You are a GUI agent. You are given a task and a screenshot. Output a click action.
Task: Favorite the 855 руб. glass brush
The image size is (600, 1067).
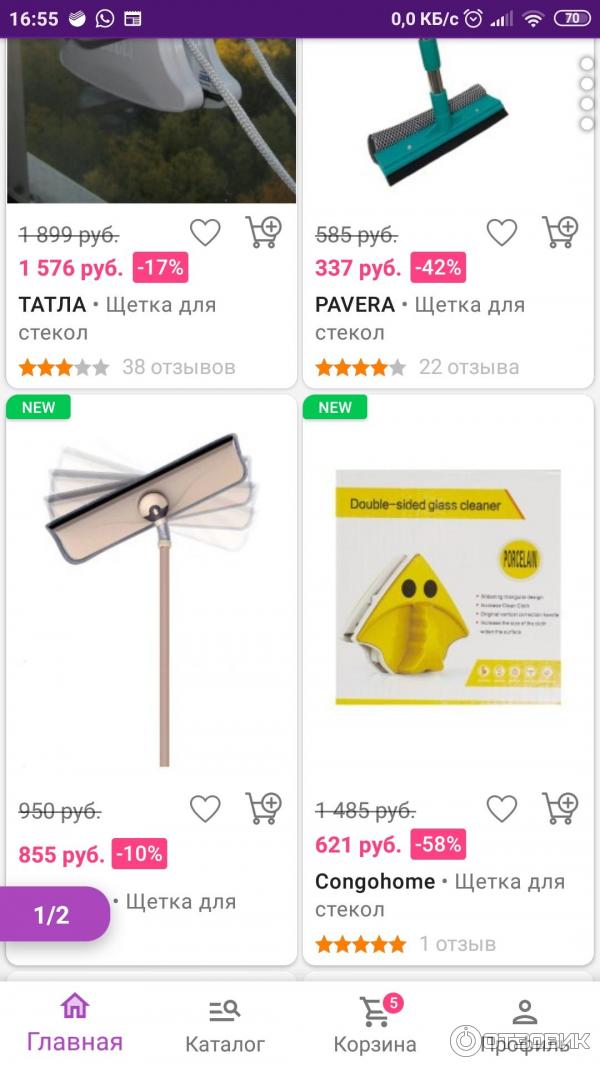[205, 809]
